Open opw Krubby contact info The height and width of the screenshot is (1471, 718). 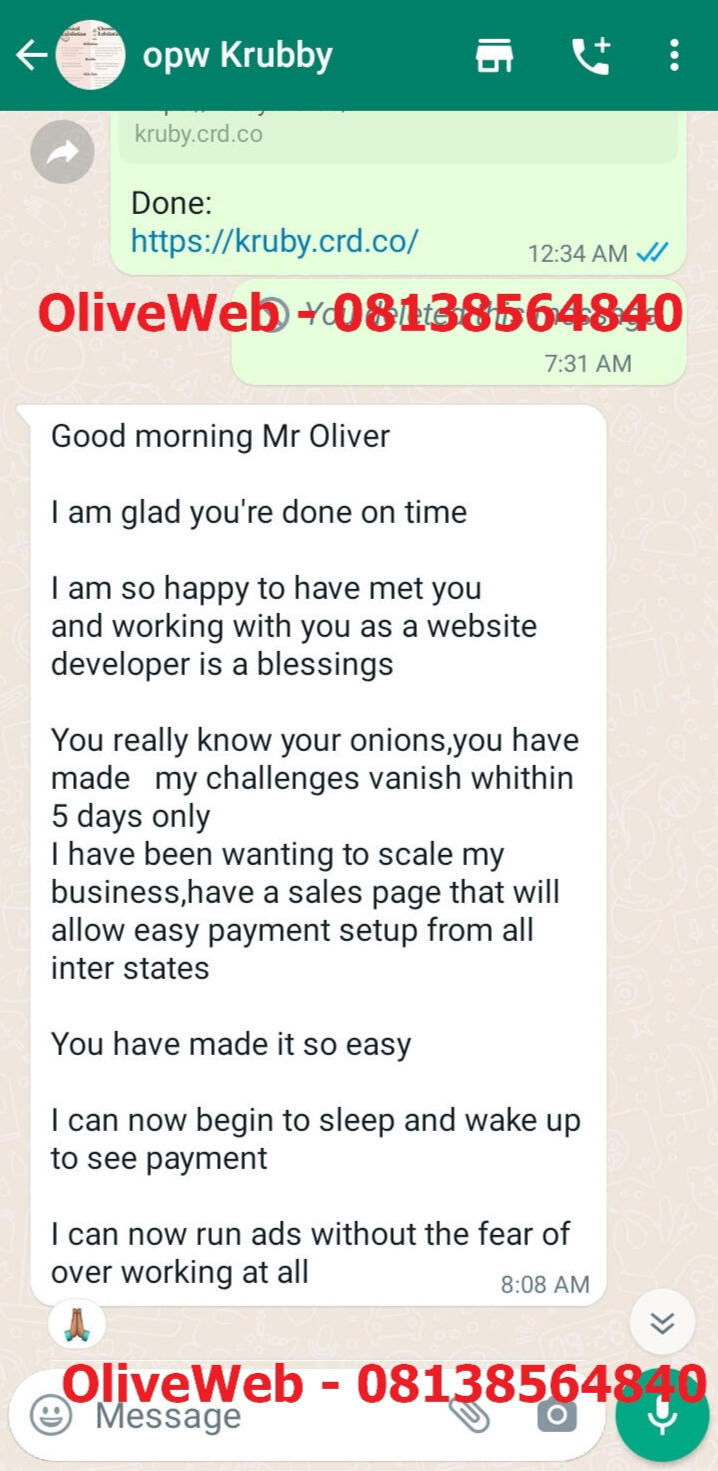[x=237, y=55]
